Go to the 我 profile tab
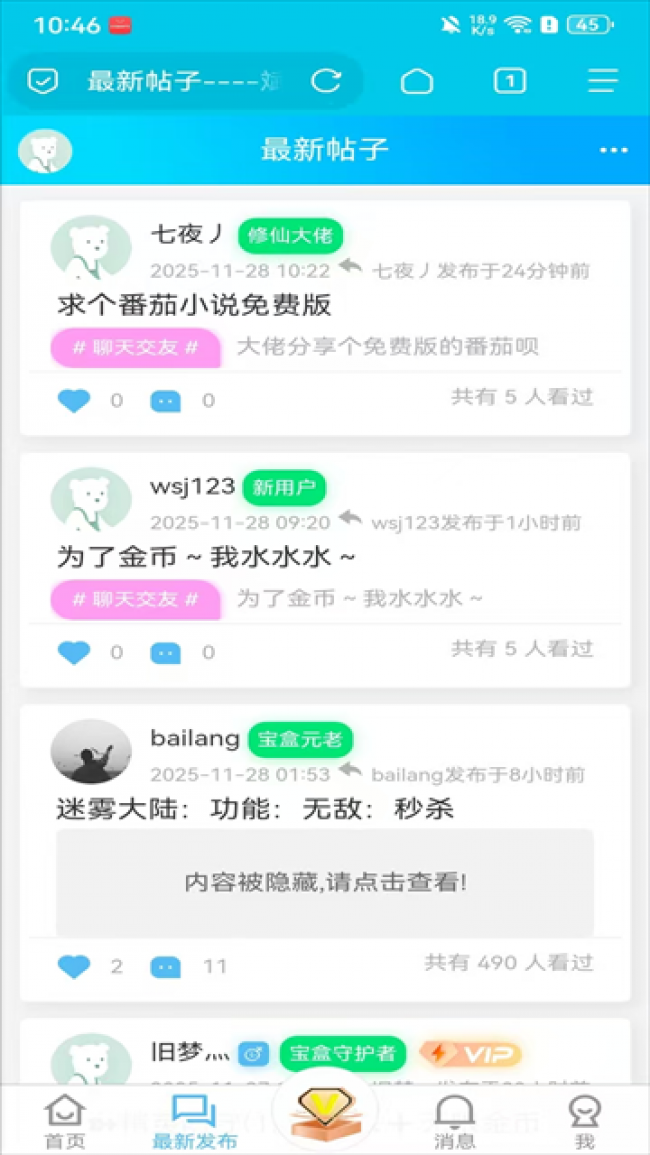Screen dimensions: 650x1155 (584, 1121)
